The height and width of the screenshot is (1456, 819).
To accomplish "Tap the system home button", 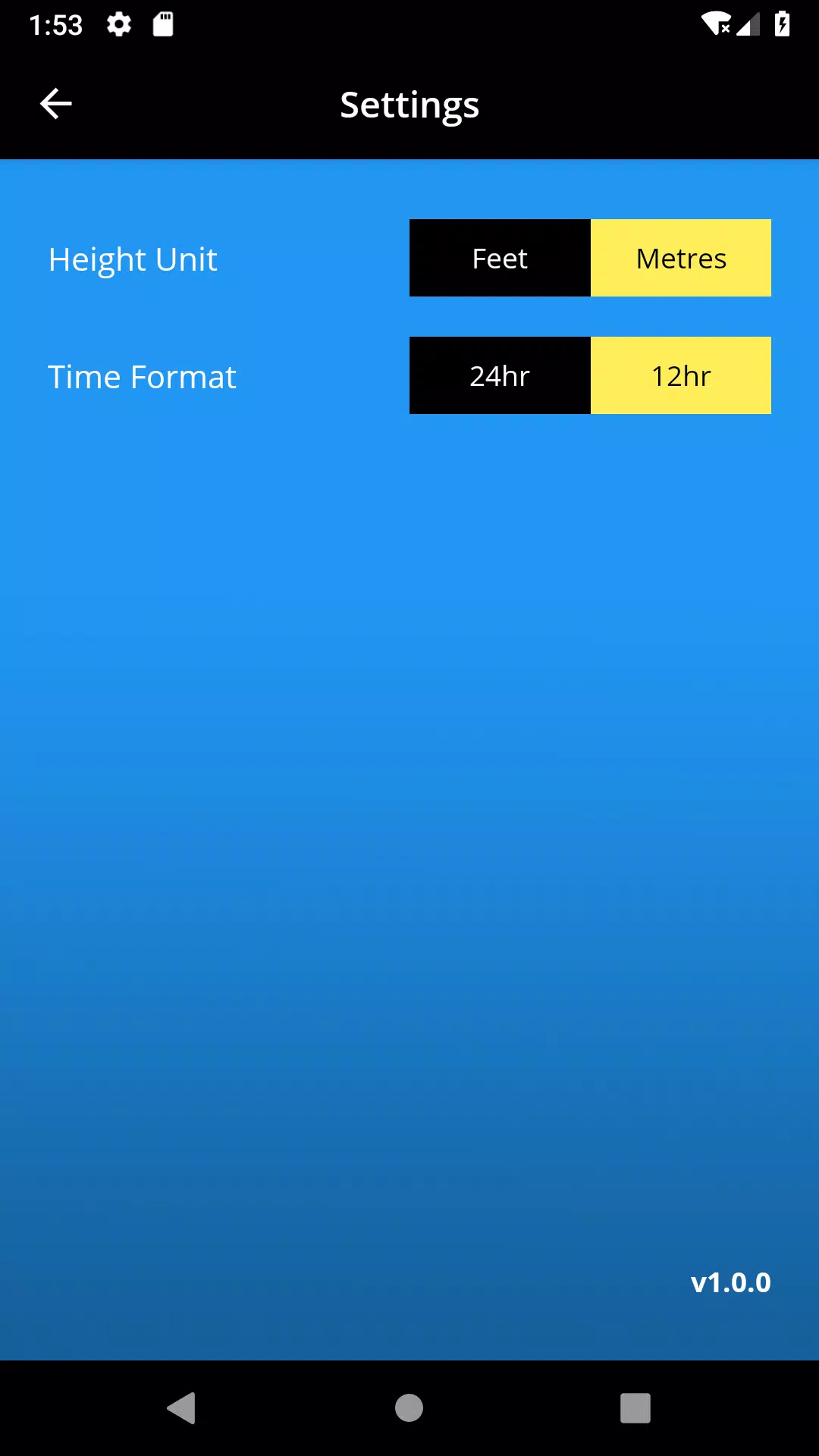I will pyautogui.click(x=409, y=1408).
